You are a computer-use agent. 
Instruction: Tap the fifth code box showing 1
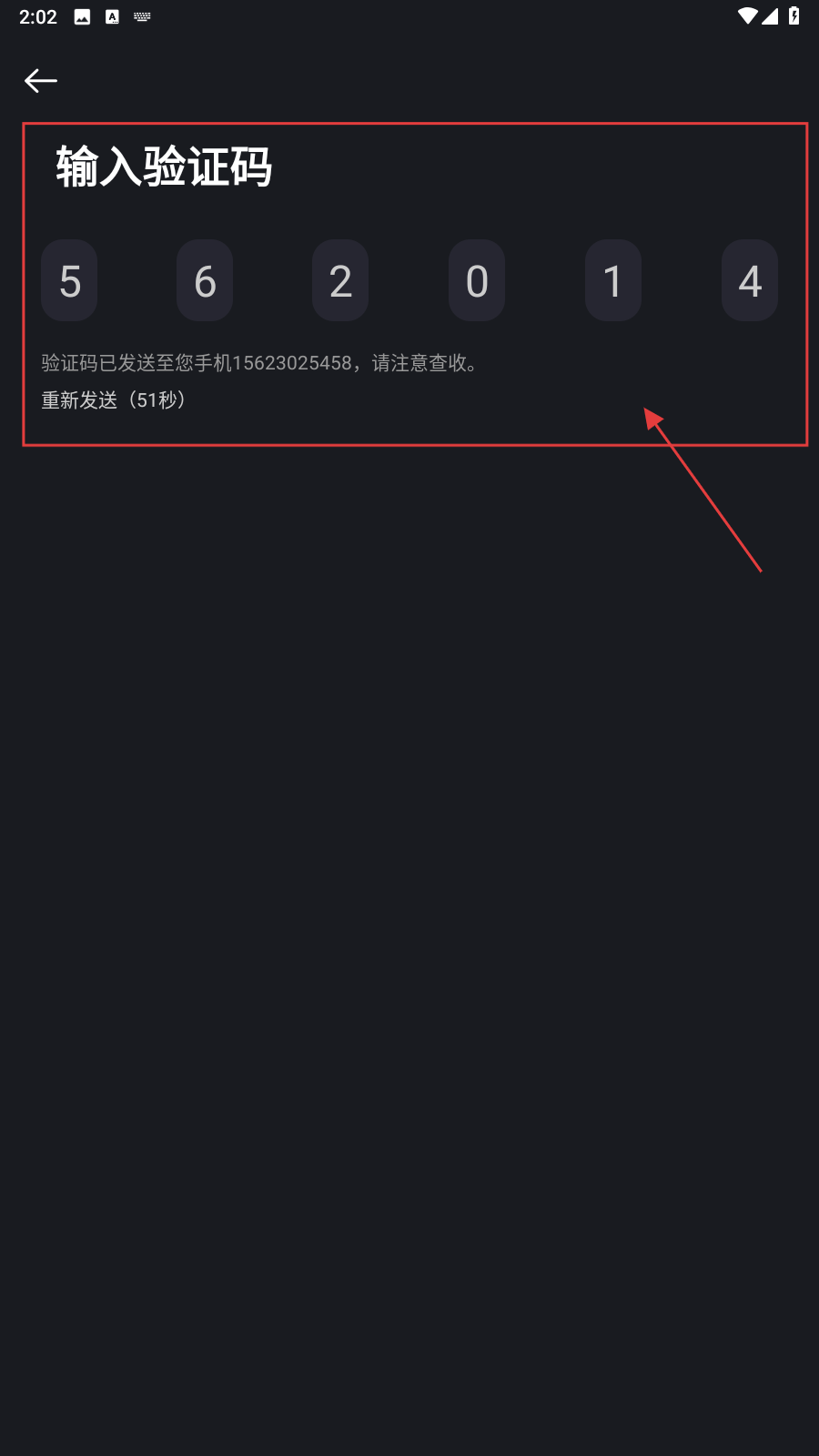[x=613, y=280]
